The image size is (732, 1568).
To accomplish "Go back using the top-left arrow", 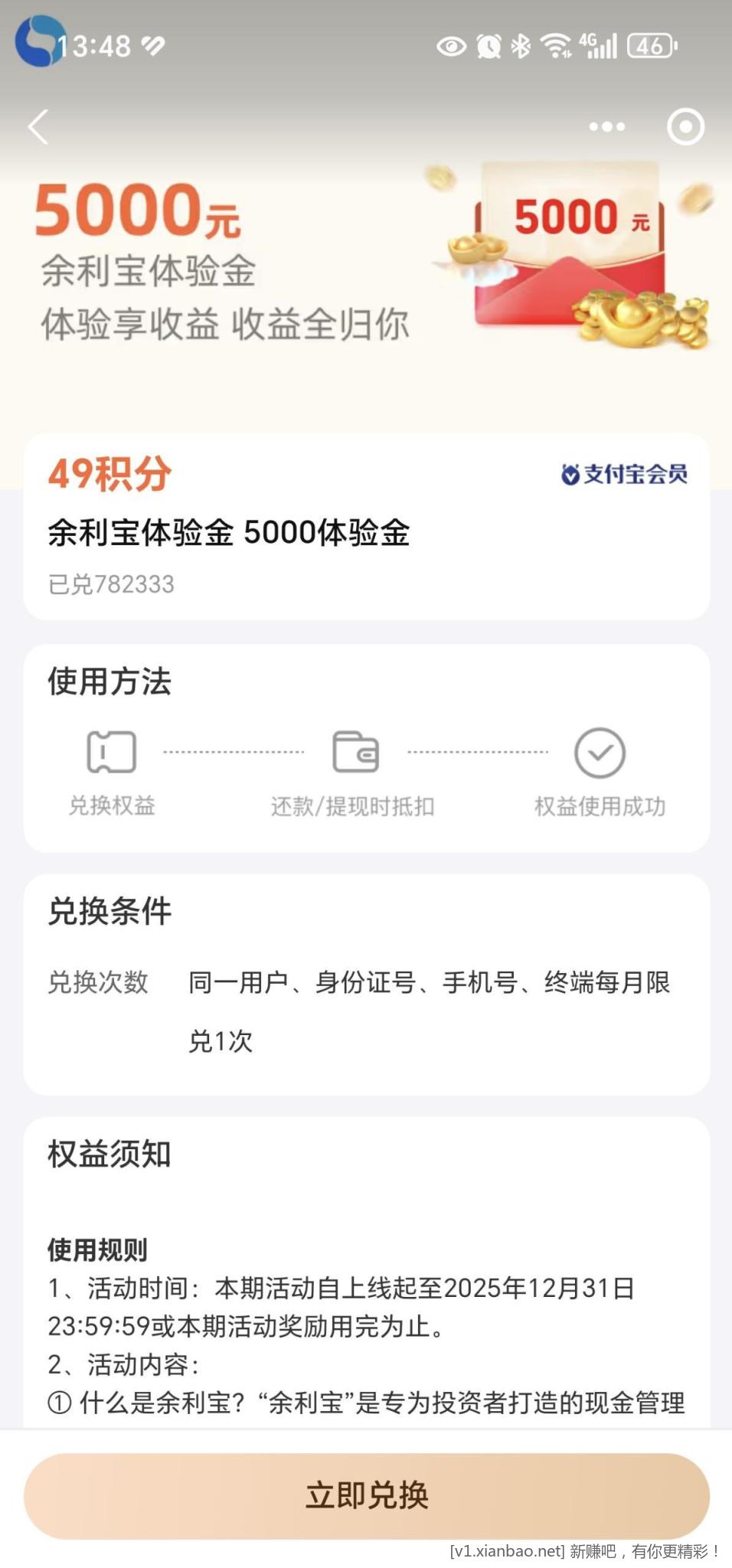I will tap(38, 126).
